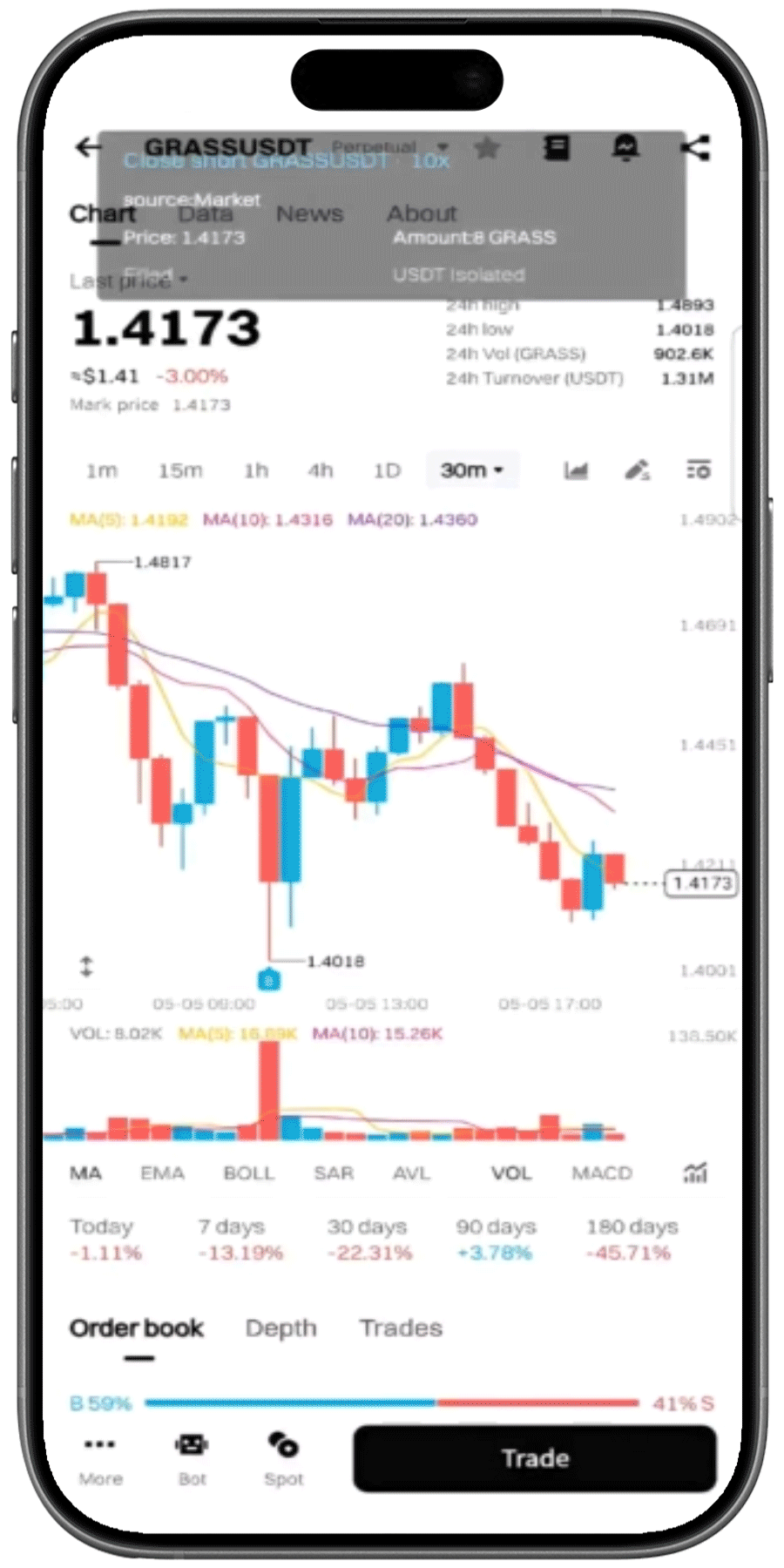Switch chart to 1h interval

click(255, 470)
